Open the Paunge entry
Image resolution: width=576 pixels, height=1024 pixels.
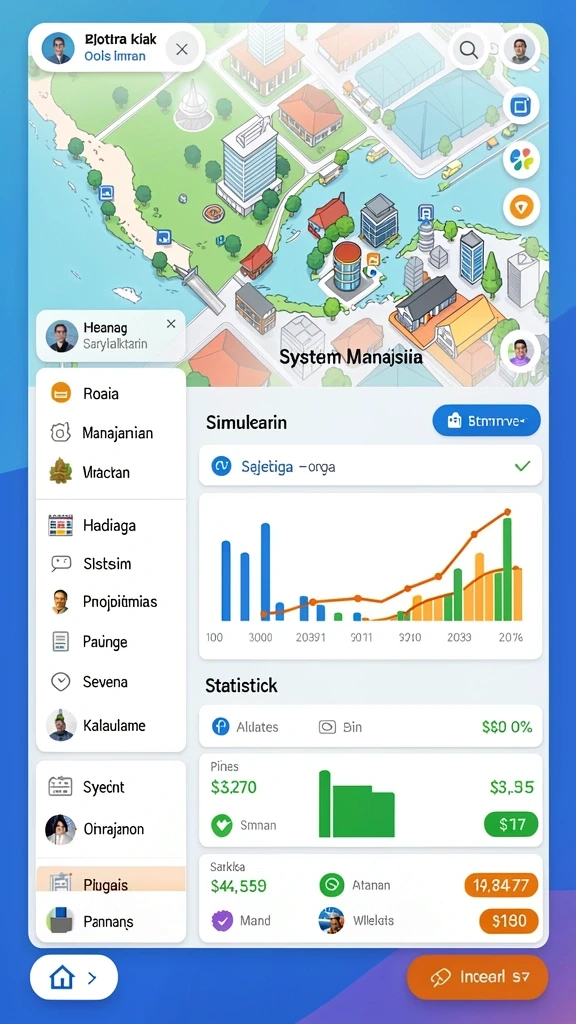click(111, 641)
